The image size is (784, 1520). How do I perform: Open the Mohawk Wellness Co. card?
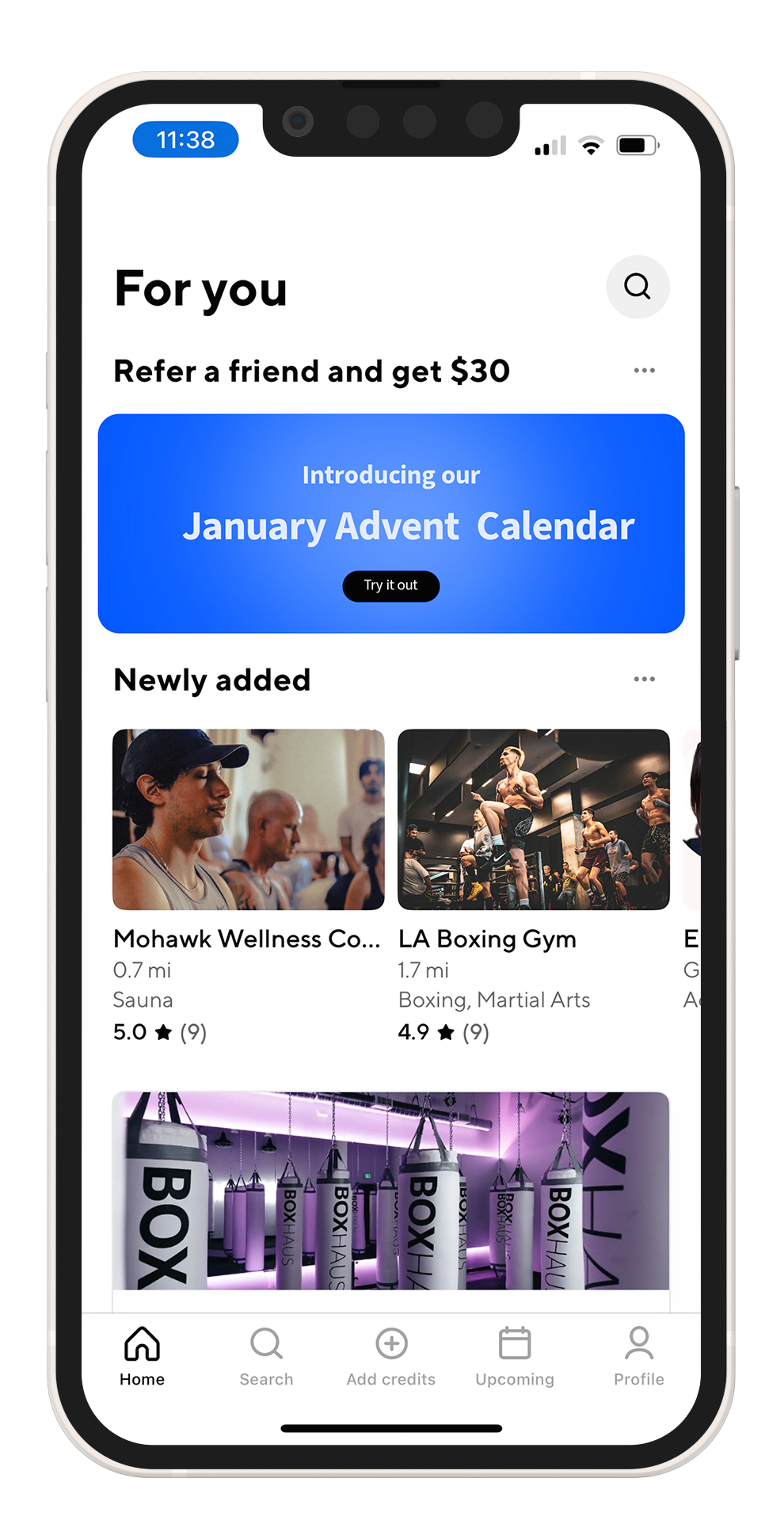[x=248, y=820]
